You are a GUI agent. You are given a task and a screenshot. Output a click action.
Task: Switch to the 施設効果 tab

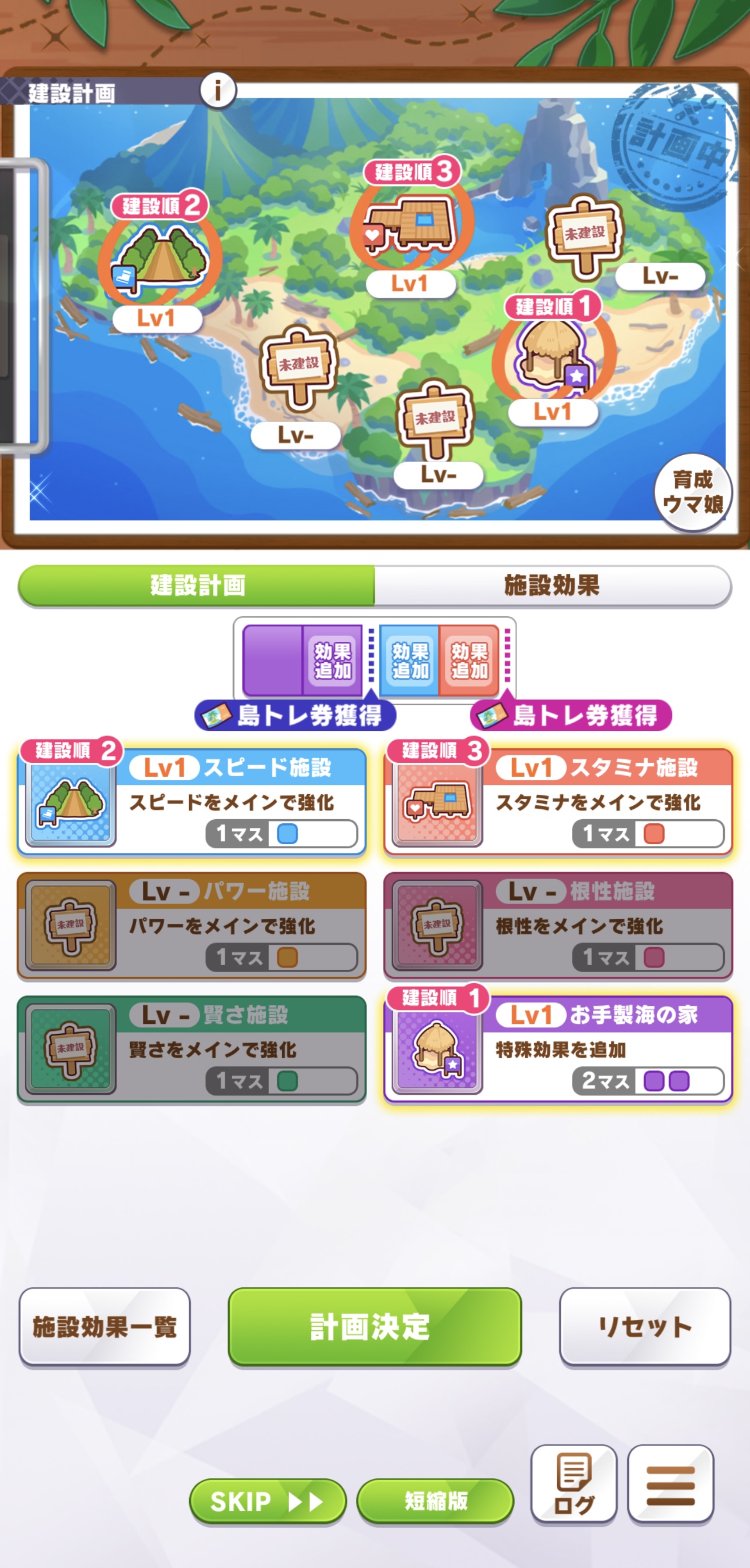click(552, 585)
